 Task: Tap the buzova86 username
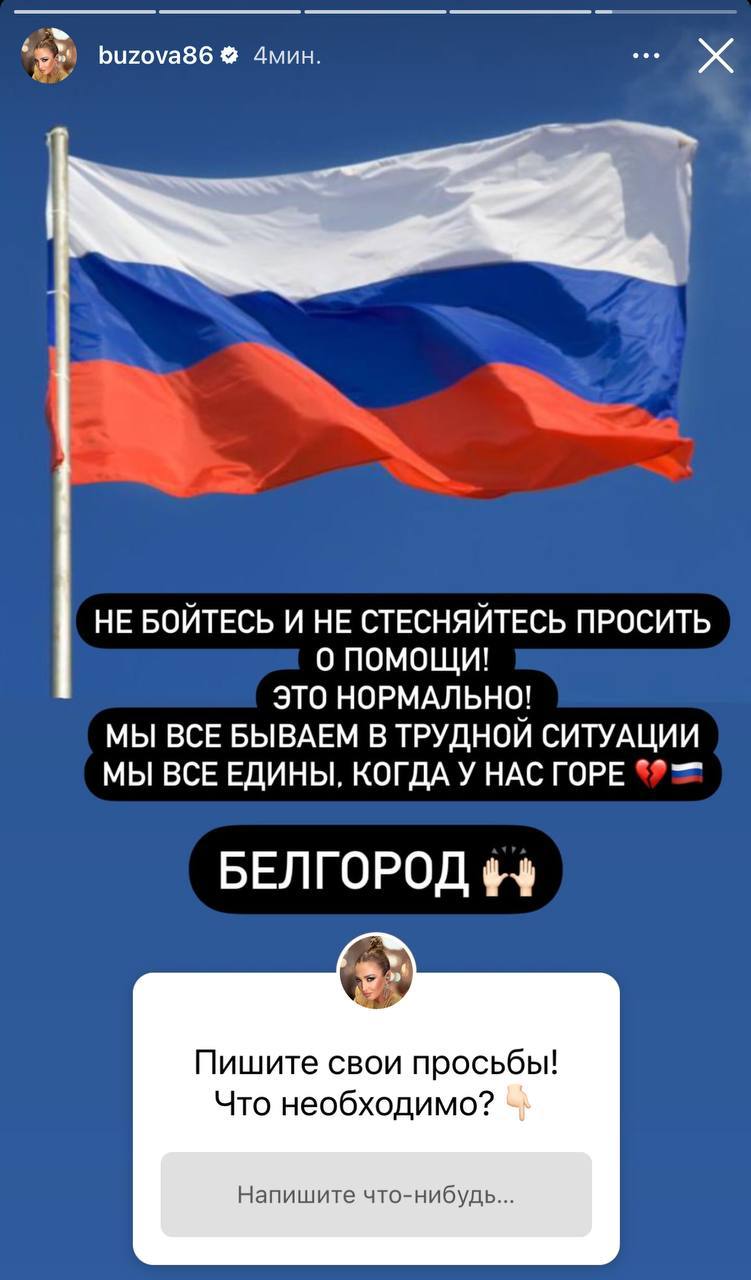pos(156,57)
